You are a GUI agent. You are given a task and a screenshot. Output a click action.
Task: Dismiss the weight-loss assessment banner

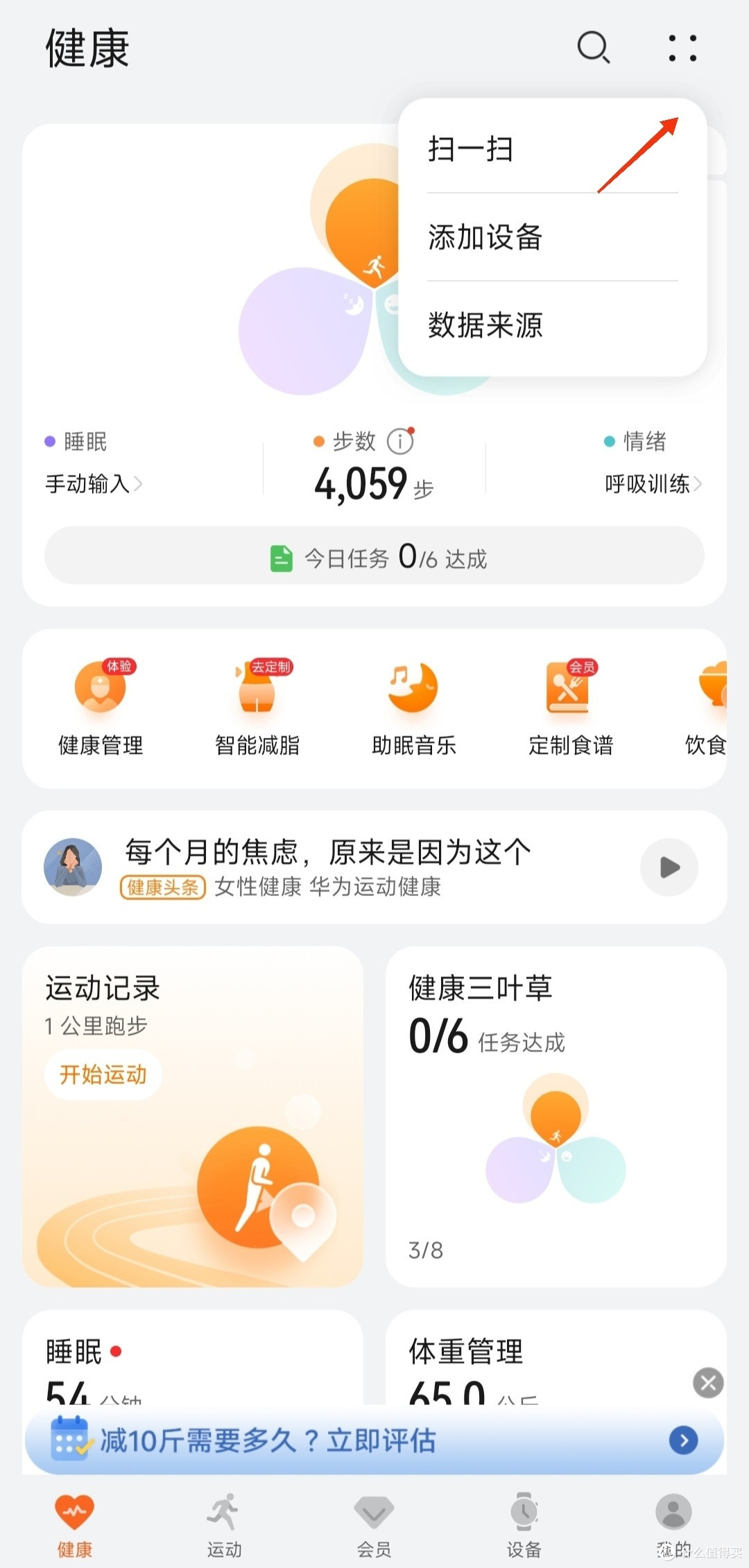tap(708, 1383)
